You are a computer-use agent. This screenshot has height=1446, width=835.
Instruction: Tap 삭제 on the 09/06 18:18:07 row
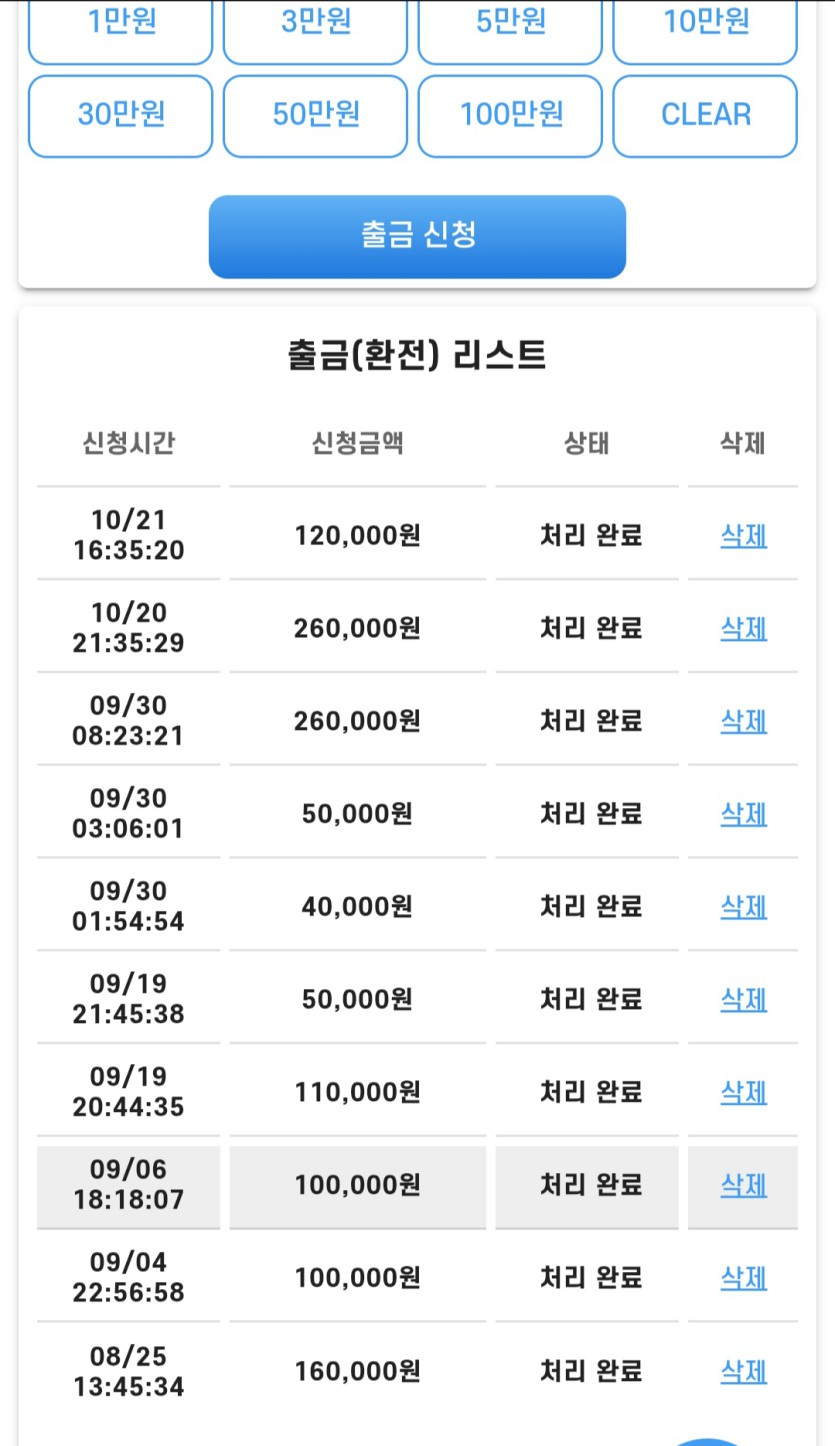click(743, 1185)
